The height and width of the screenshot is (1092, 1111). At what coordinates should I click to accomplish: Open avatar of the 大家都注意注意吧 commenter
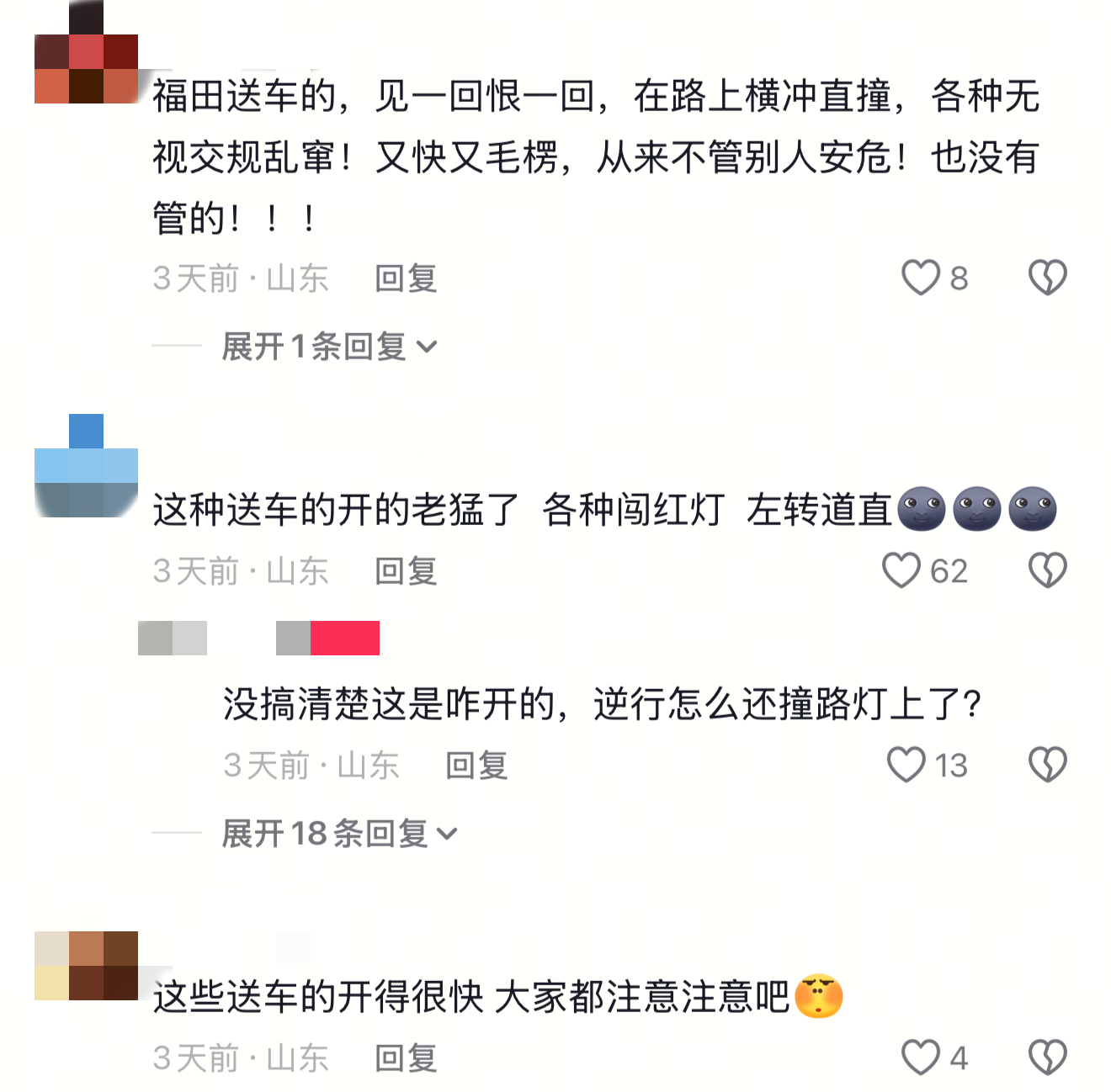[86, 966]
